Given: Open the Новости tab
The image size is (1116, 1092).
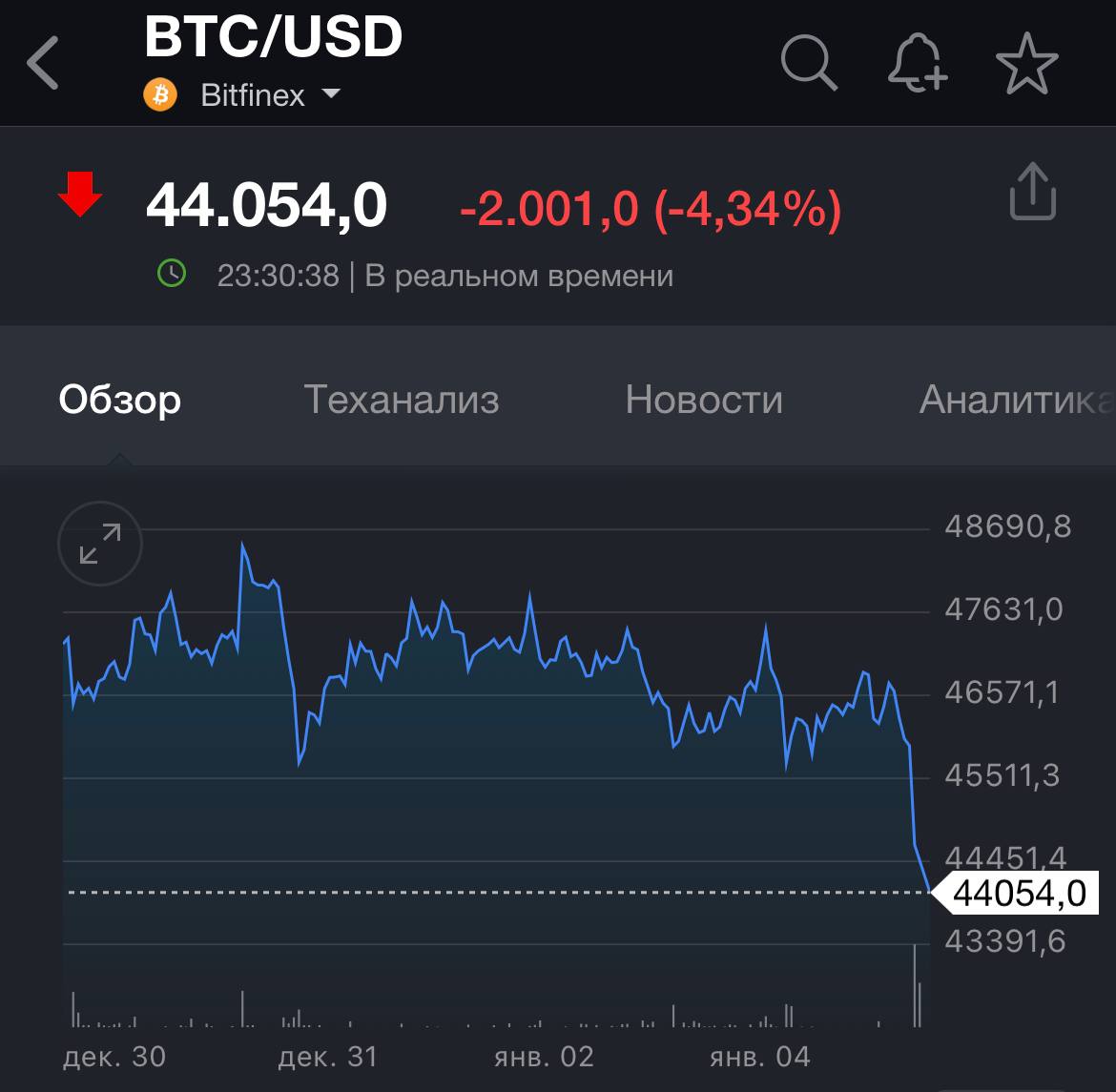Looking at the screenshot, I should coord(704,400).
